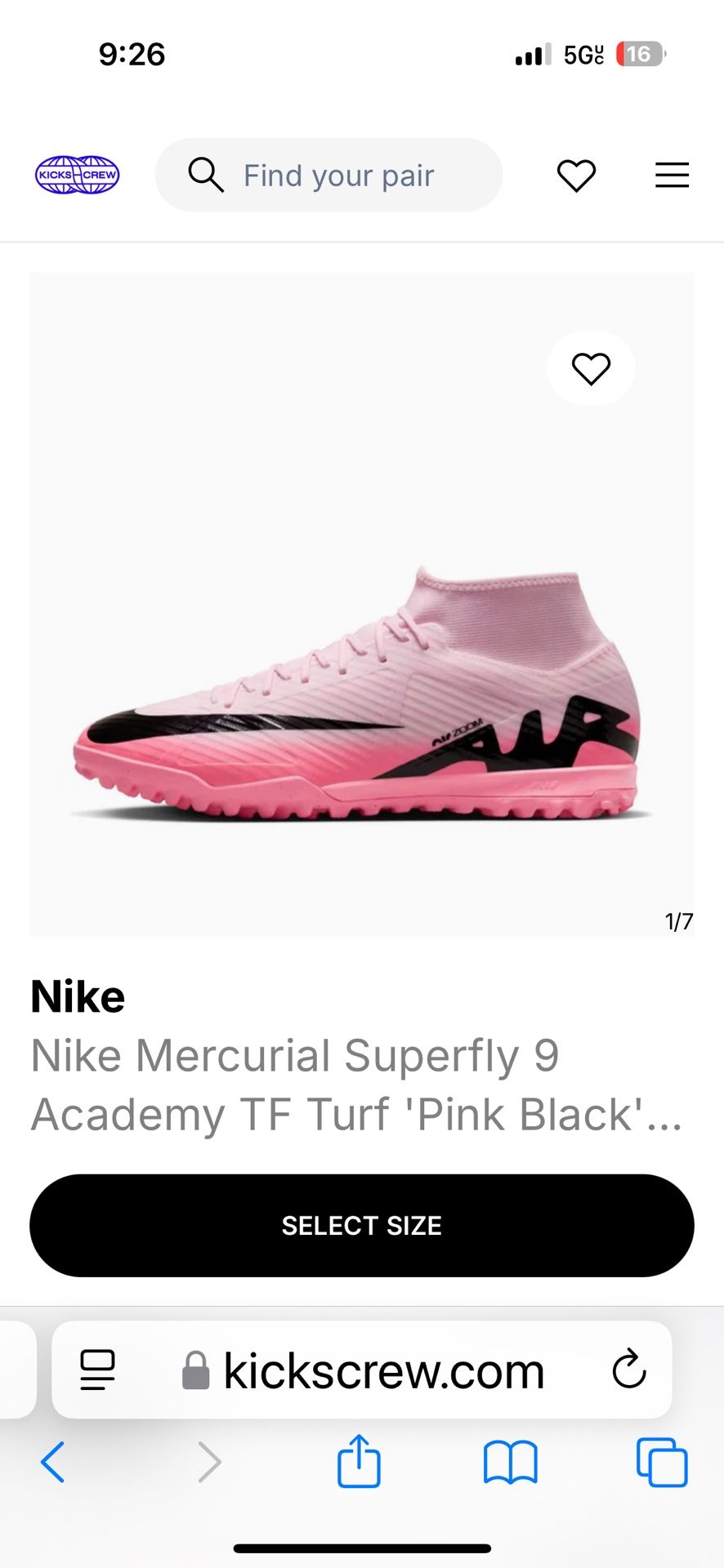The image size is (724, 1568).
Task: Tap the Find your pair search field
Action: 328,175
